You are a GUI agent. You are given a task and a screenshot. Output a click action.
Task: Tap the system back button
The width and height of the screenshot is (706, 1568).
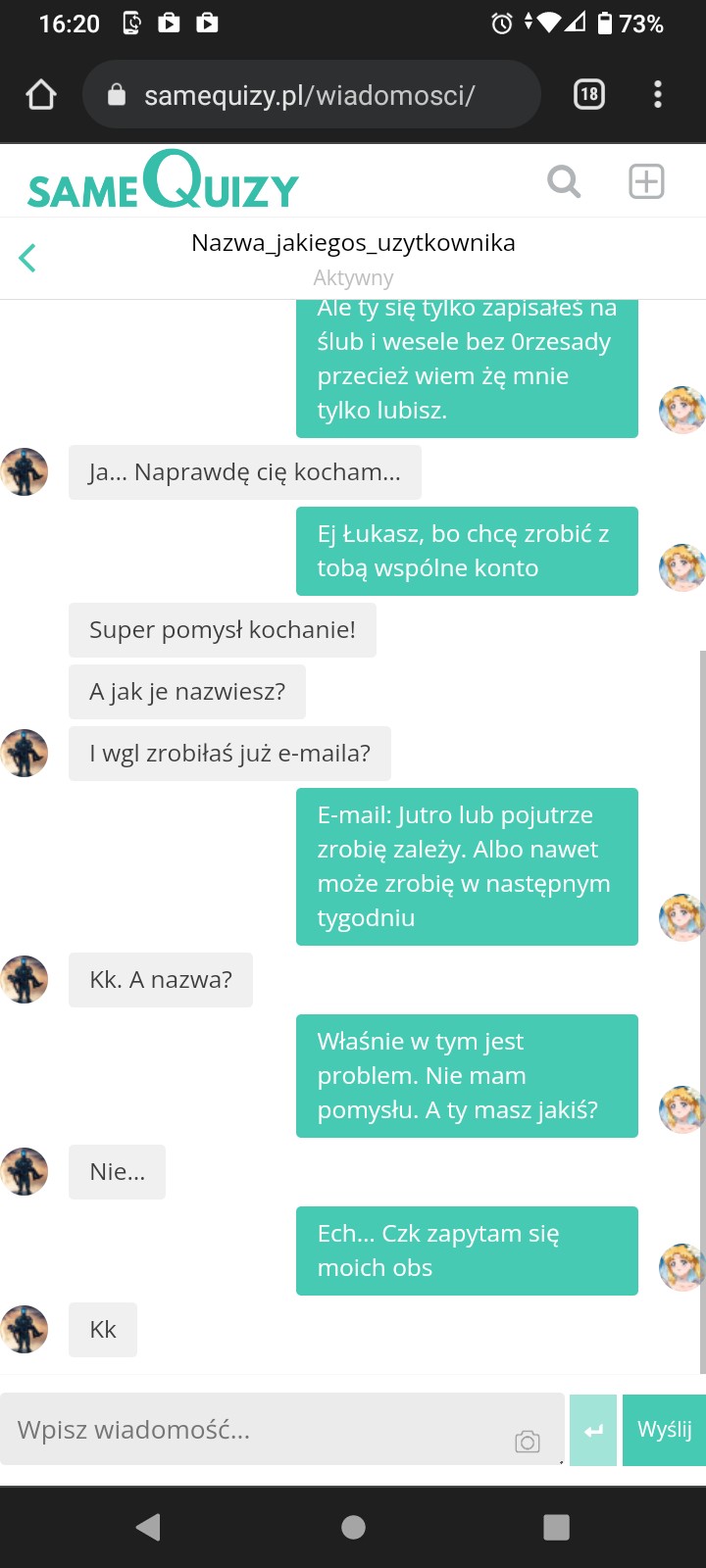[149, 1526]
